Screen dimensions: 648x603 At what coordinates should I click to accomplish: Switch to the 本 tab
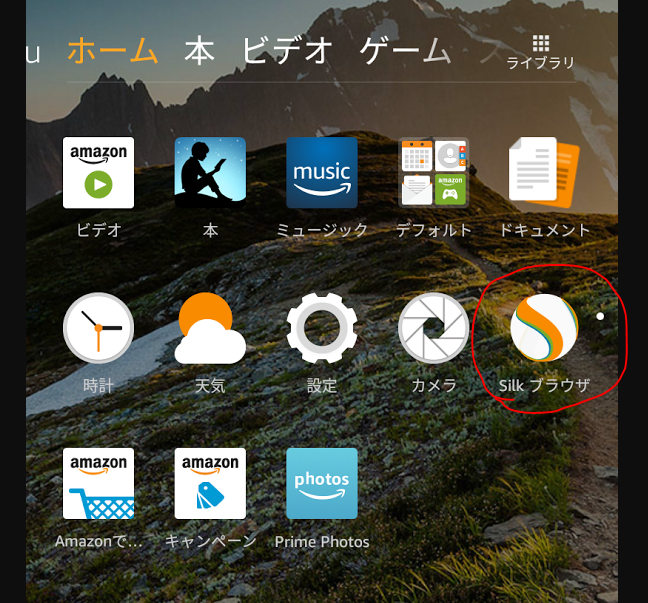[199, 49]
